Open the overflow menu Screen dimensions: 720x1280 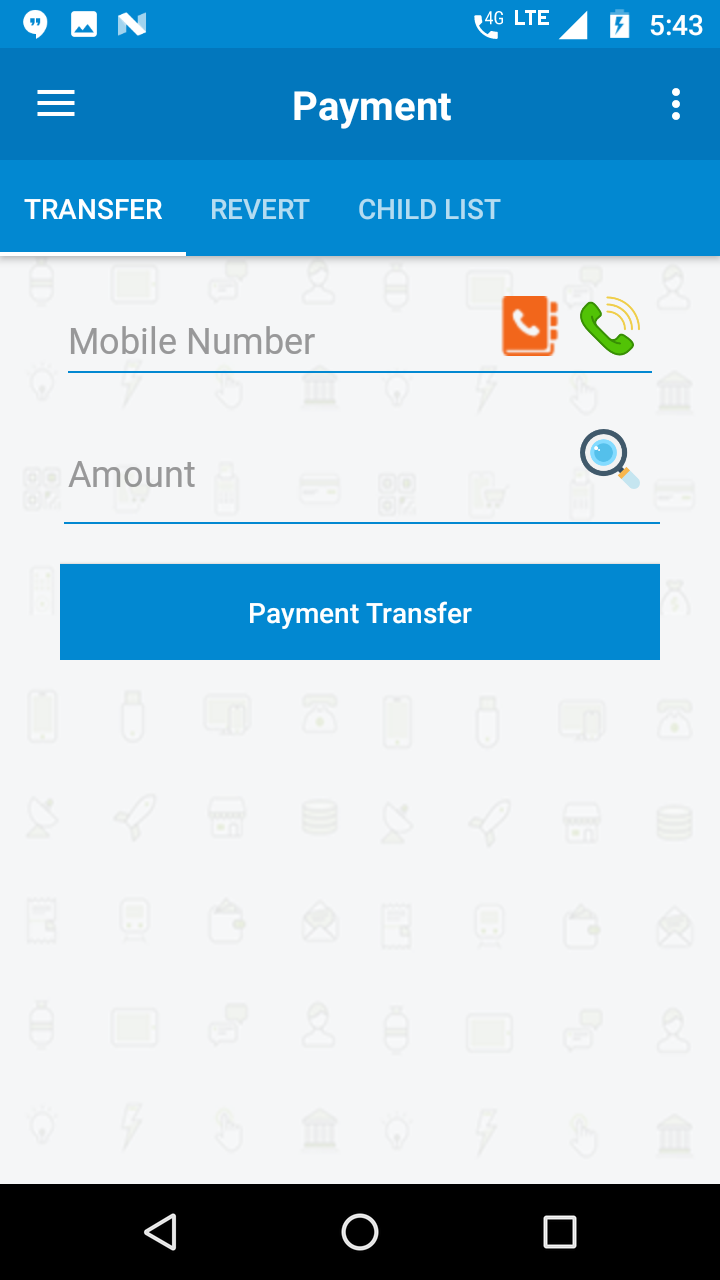pyautogui.click(x=676, y=104)
